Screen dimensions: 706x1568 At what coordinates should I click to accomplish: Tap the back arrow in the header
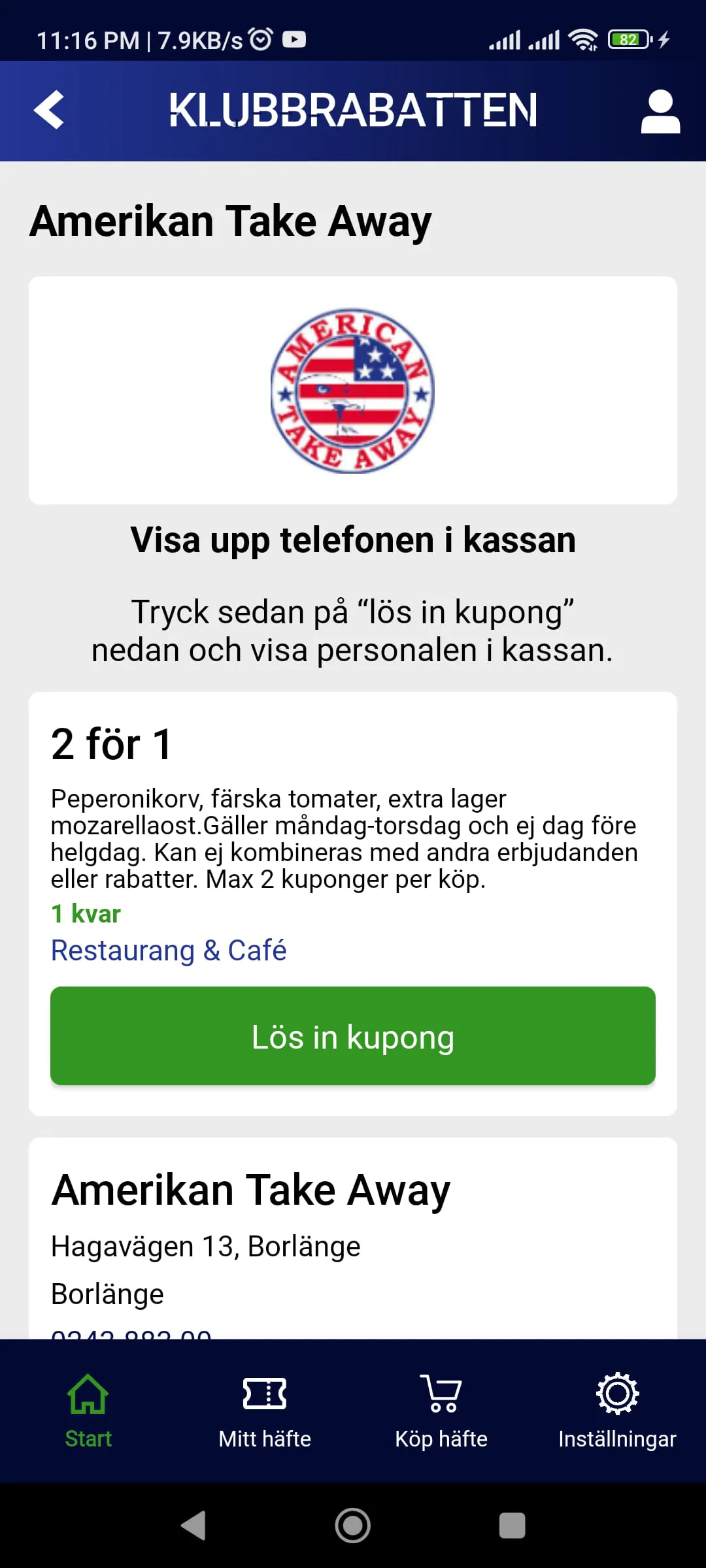pos(49,111)
